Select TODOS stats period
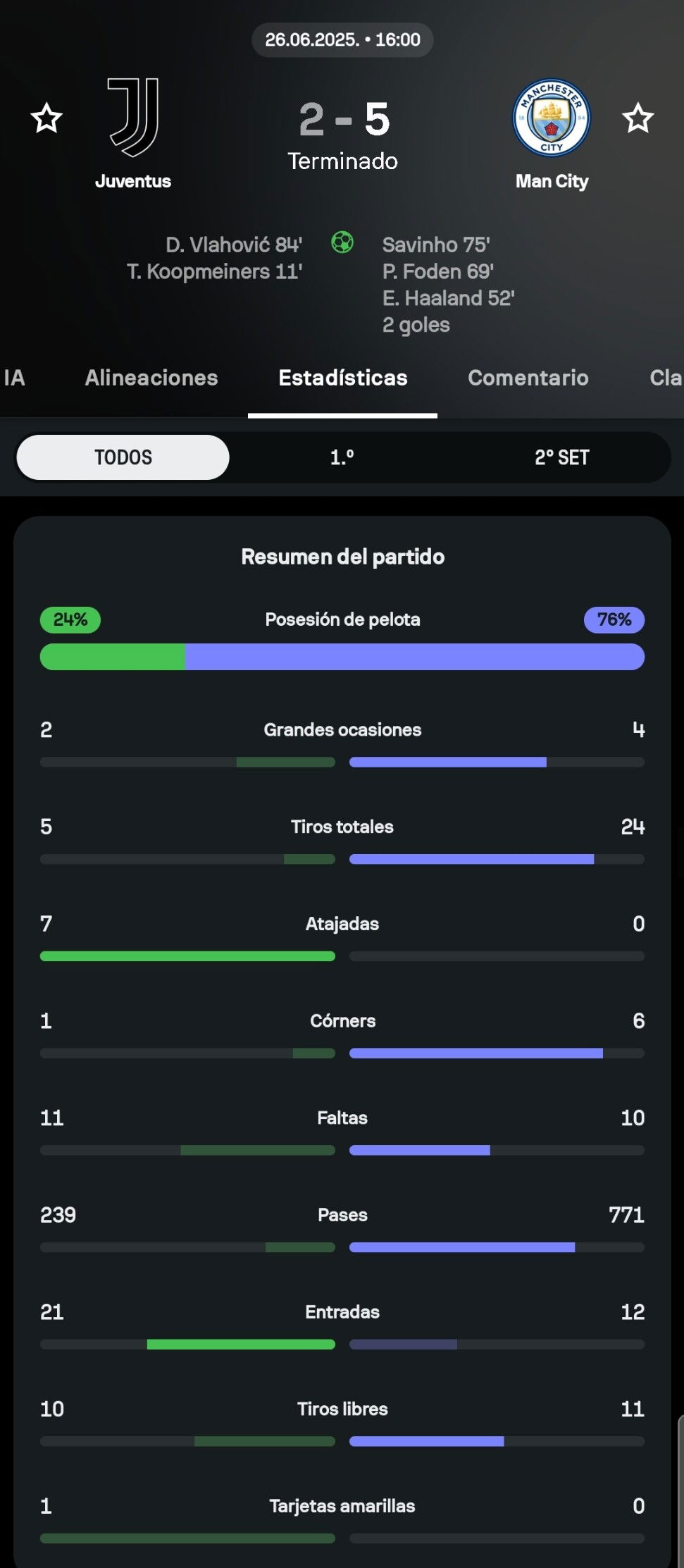Image resolution: width=684 pixels, height=1568 pixels. click(x=123, y=457)
